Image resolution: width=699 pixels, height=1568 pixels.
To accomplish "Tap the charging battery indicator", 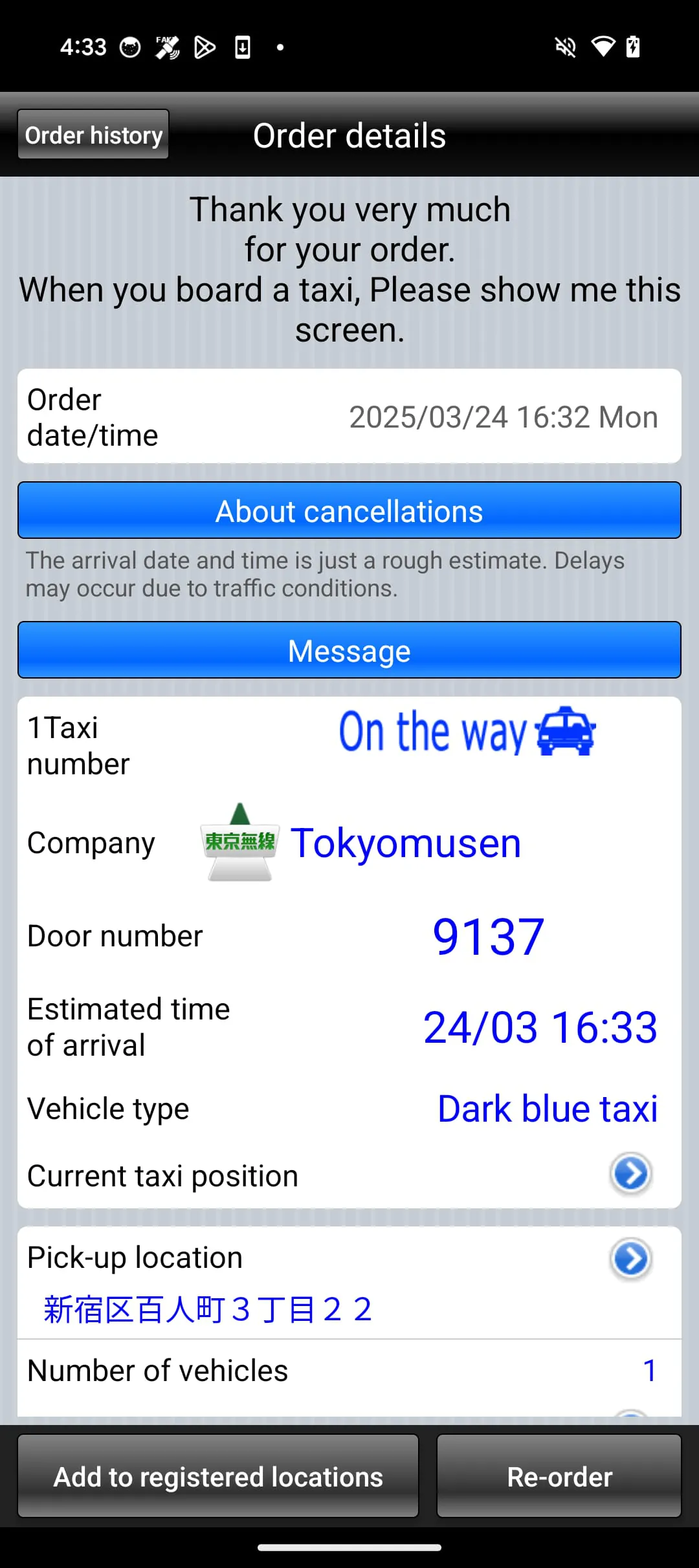I will (x=633, y=47).
